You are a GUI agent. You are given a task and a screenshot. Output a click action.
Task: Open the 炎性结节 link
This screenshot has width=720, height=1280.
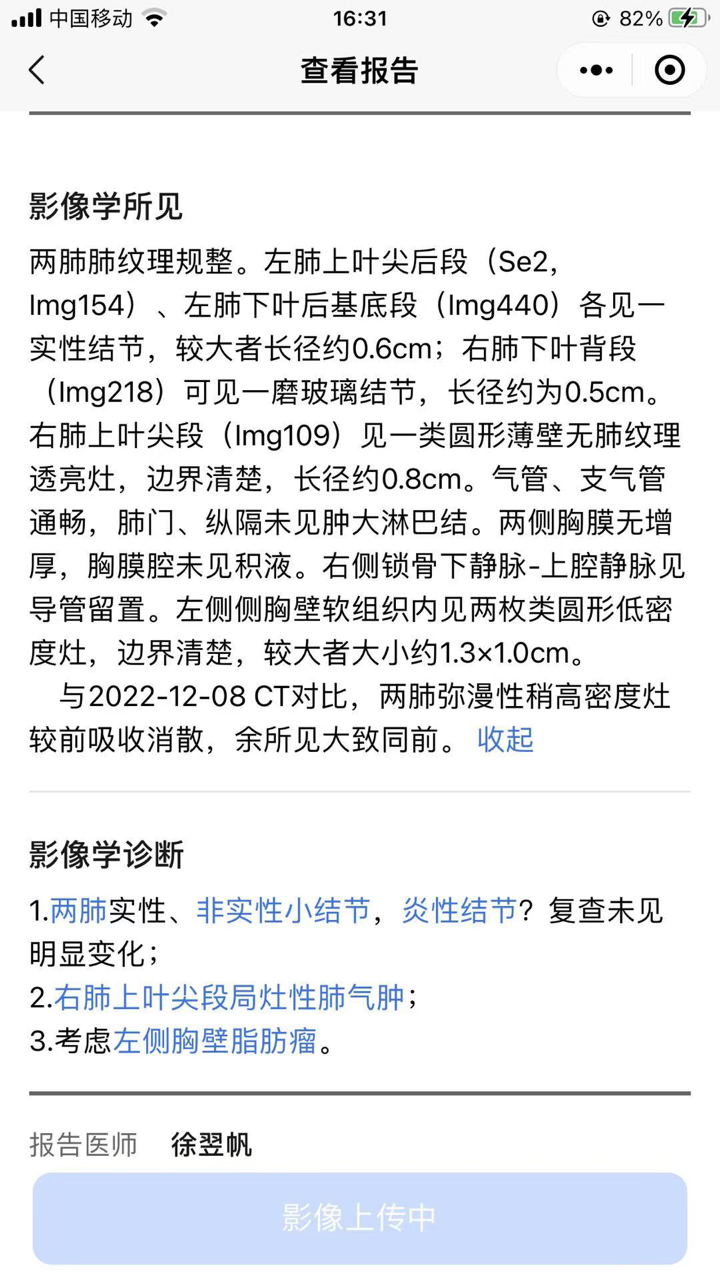point(460,911)
